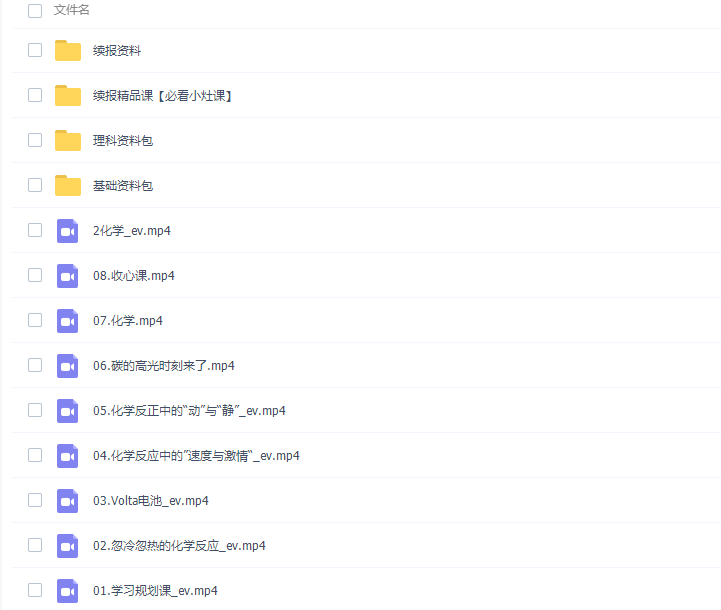Select checkbox for 2化学_ev.mp4
This screenshot has width=721, height=610.
[x=35, y=230]
